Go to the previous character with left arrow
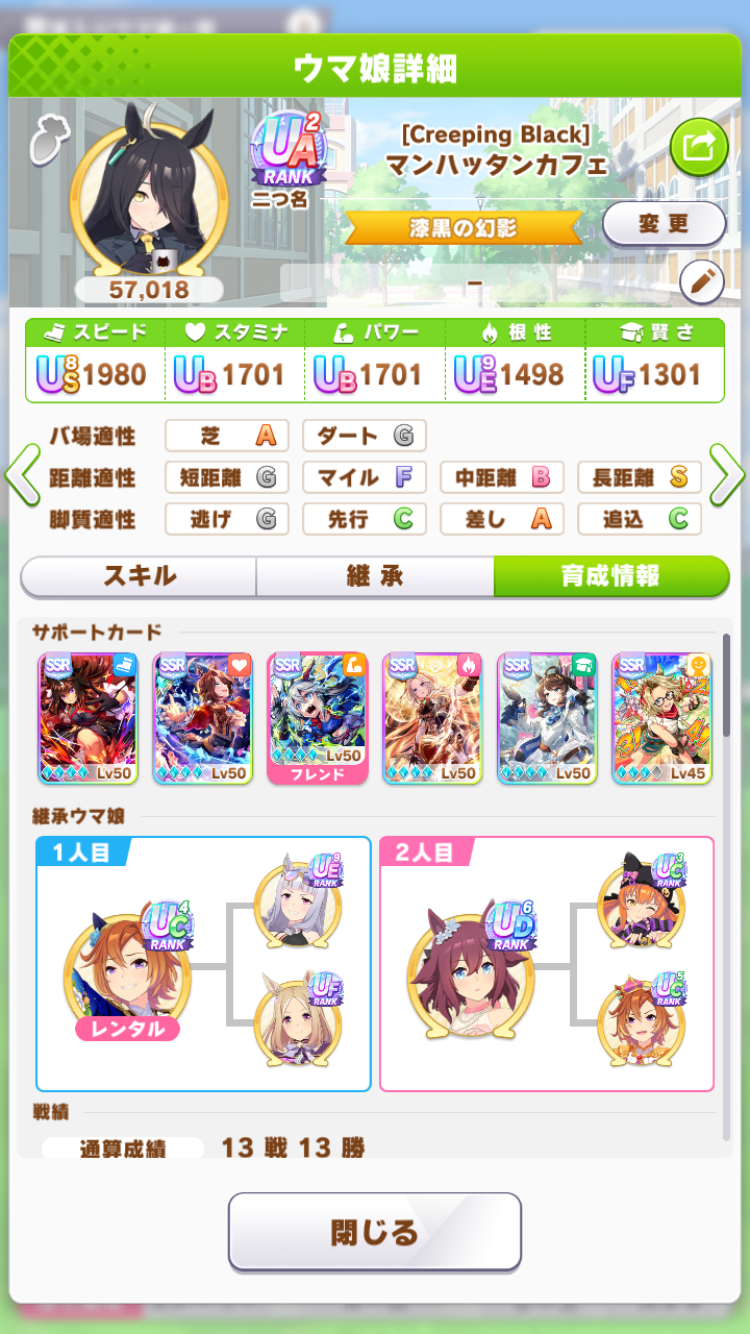The height and width of the screenshot is (1334, 750). (22, 477)
